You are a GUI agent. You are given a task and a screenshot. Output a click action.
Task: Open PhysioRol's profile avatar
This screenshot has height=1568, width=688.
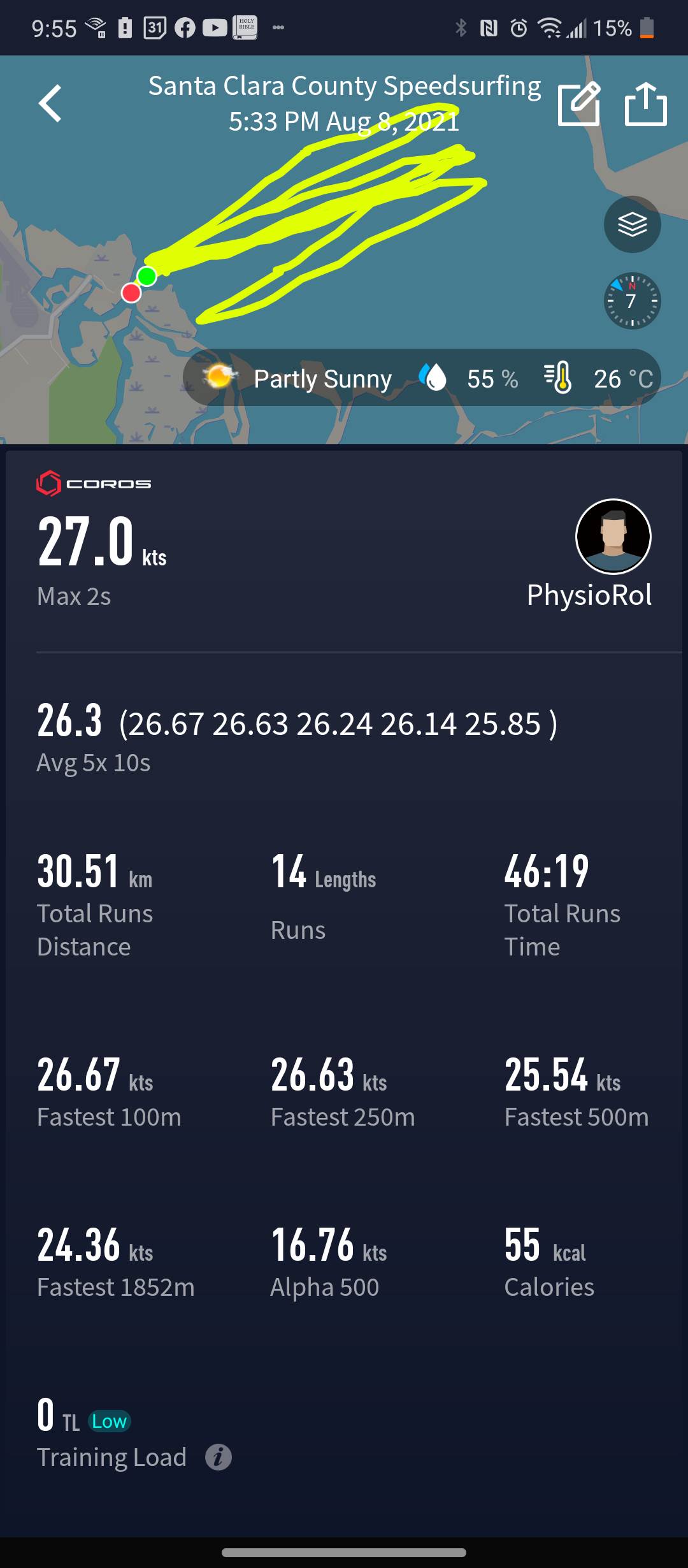pos(613,537)
